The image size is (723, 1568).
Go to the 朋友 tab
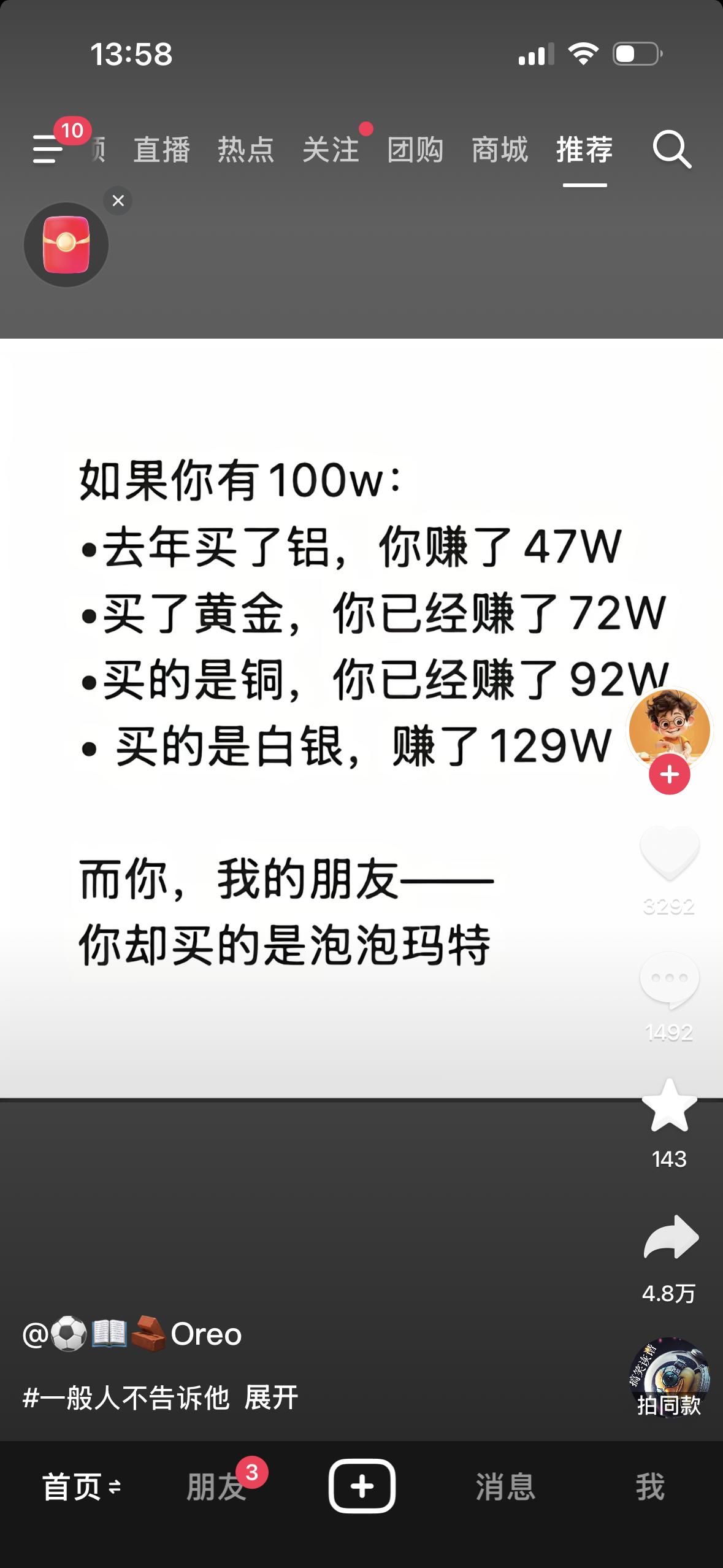[216, 1487]
